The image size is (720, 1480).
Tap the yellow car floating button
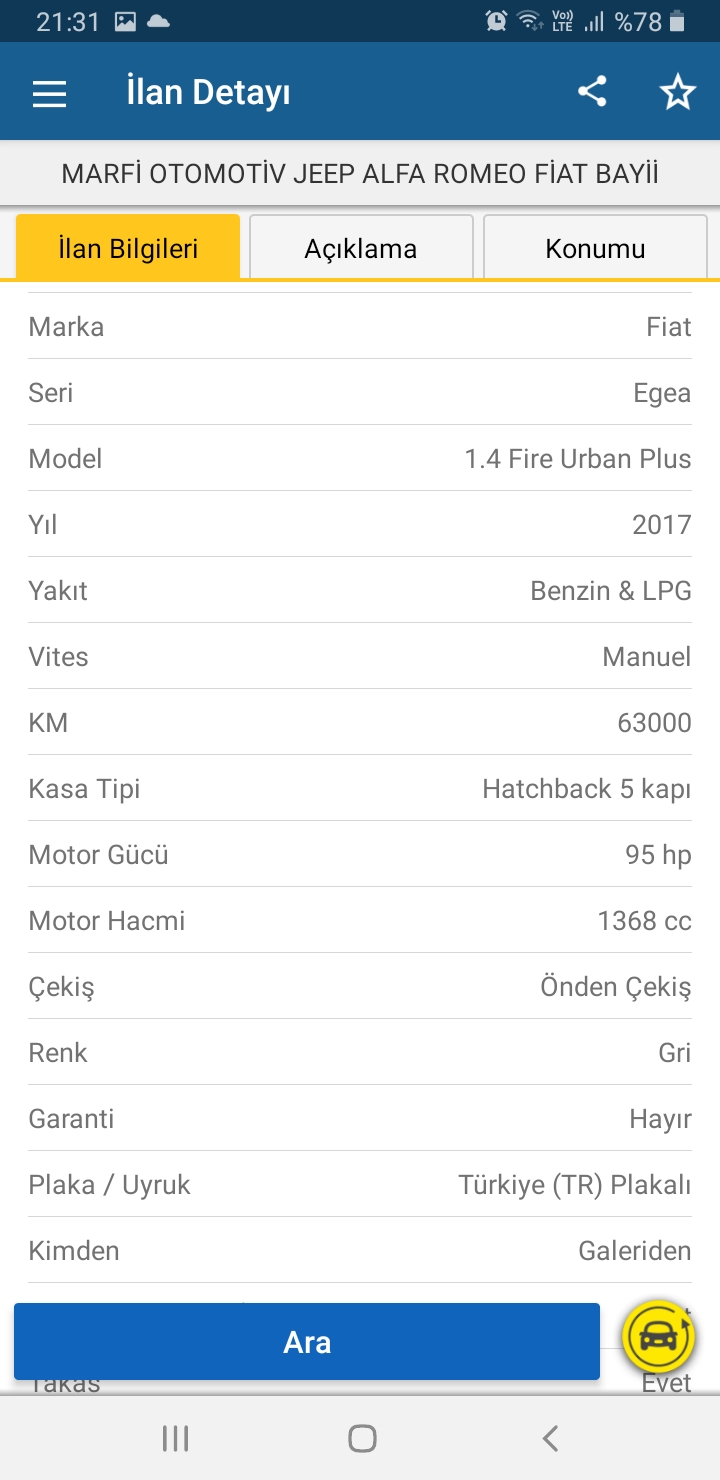658,1337
